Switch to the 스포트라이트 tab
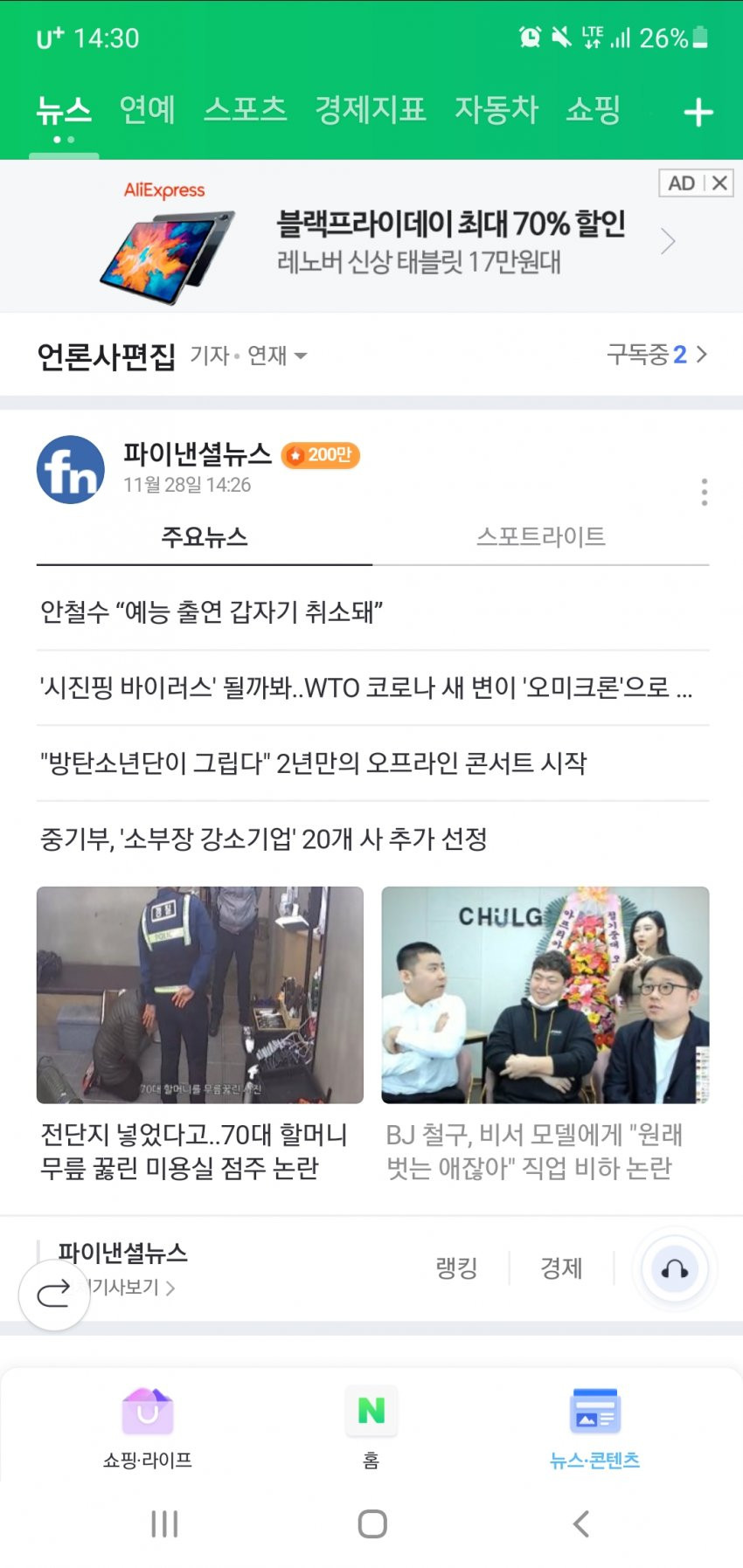 coord(540,536)
